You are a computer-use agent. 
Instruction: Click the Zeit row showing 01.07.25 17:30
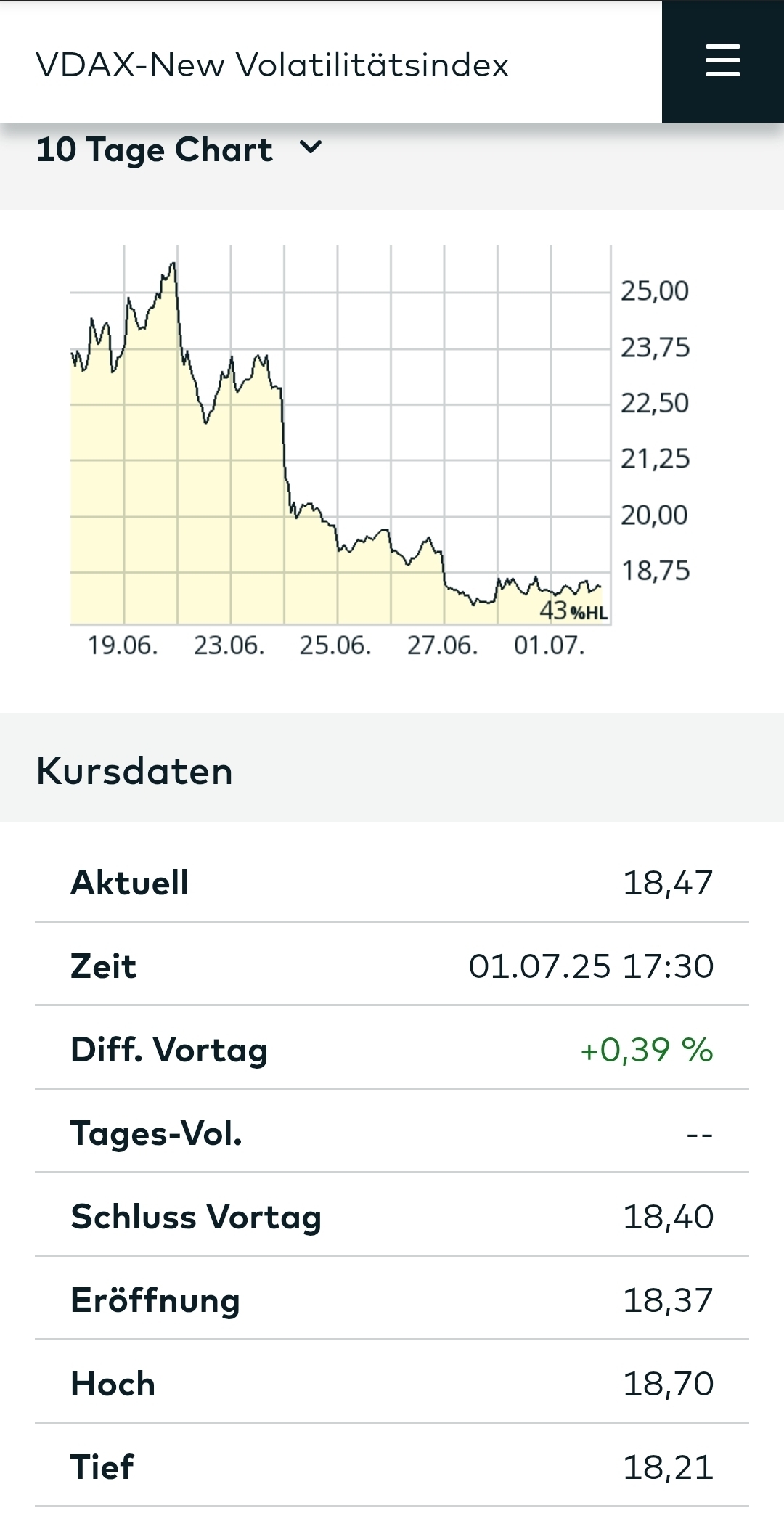pyautogui.click(x=589, y=966)
